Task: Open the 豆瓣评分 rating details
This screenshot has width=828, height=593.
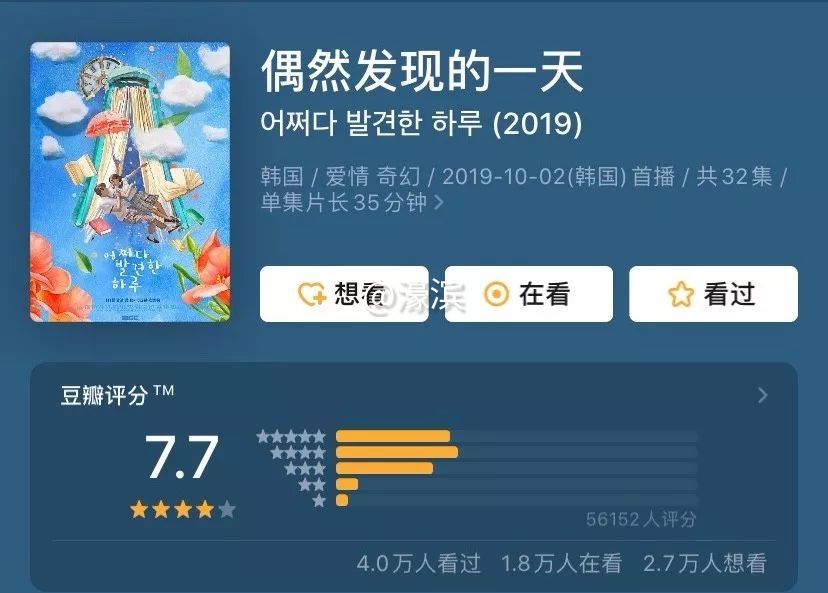Action: 762,395
